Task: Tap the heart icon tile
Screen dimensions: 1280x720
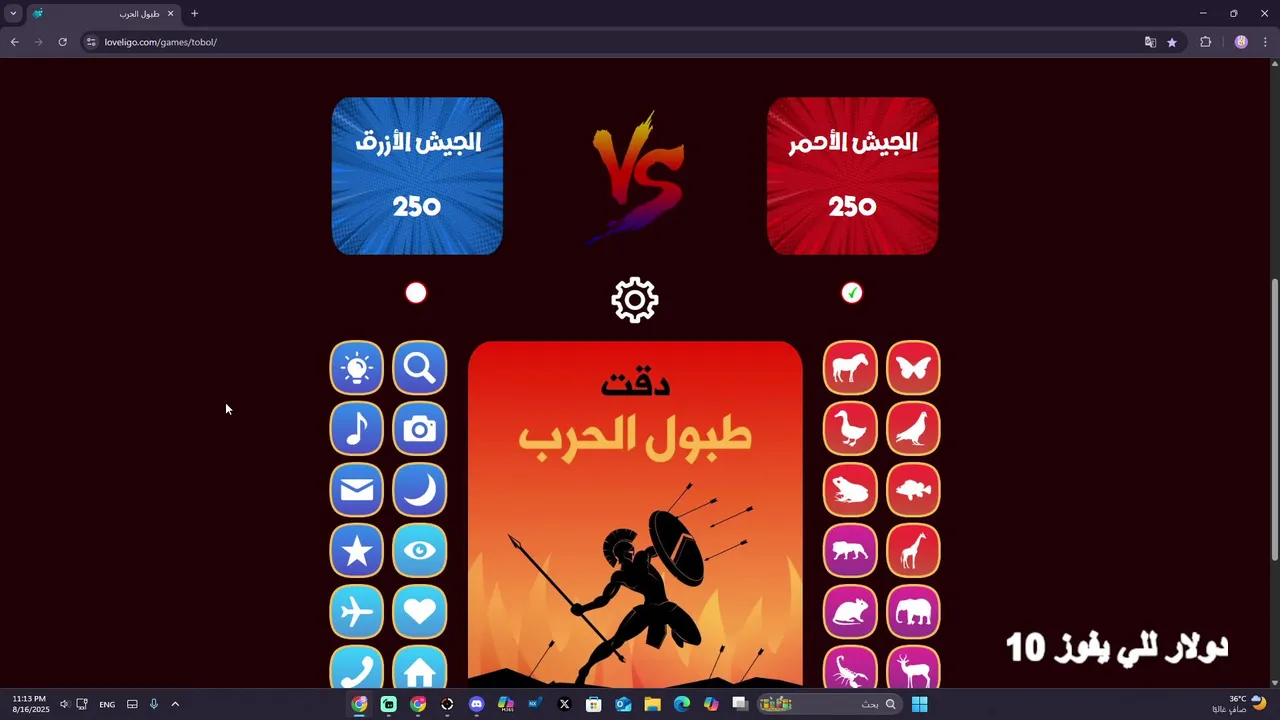Action: click(x=419, y=612)
